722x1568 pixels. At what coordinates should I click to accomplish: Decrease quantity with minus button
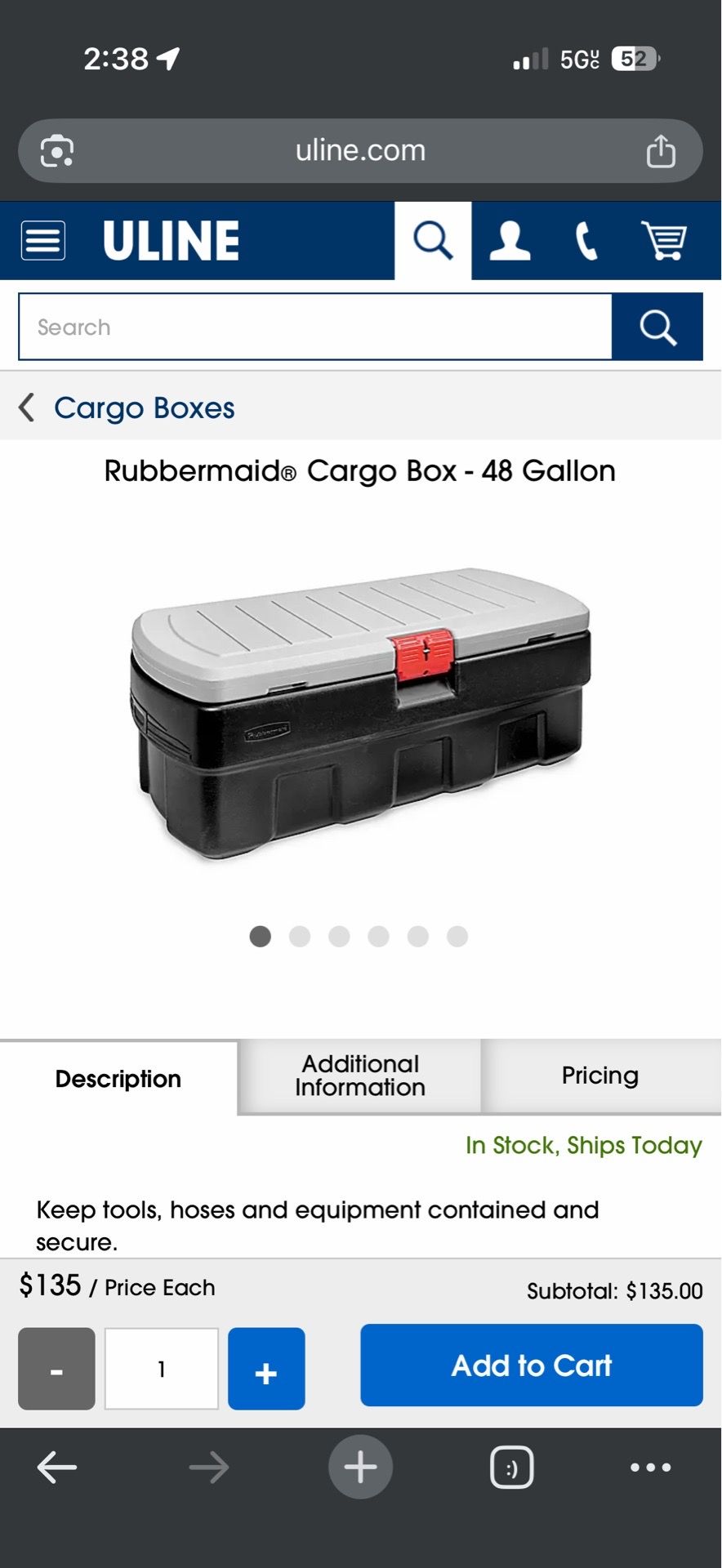click(x=56, y=1369)
